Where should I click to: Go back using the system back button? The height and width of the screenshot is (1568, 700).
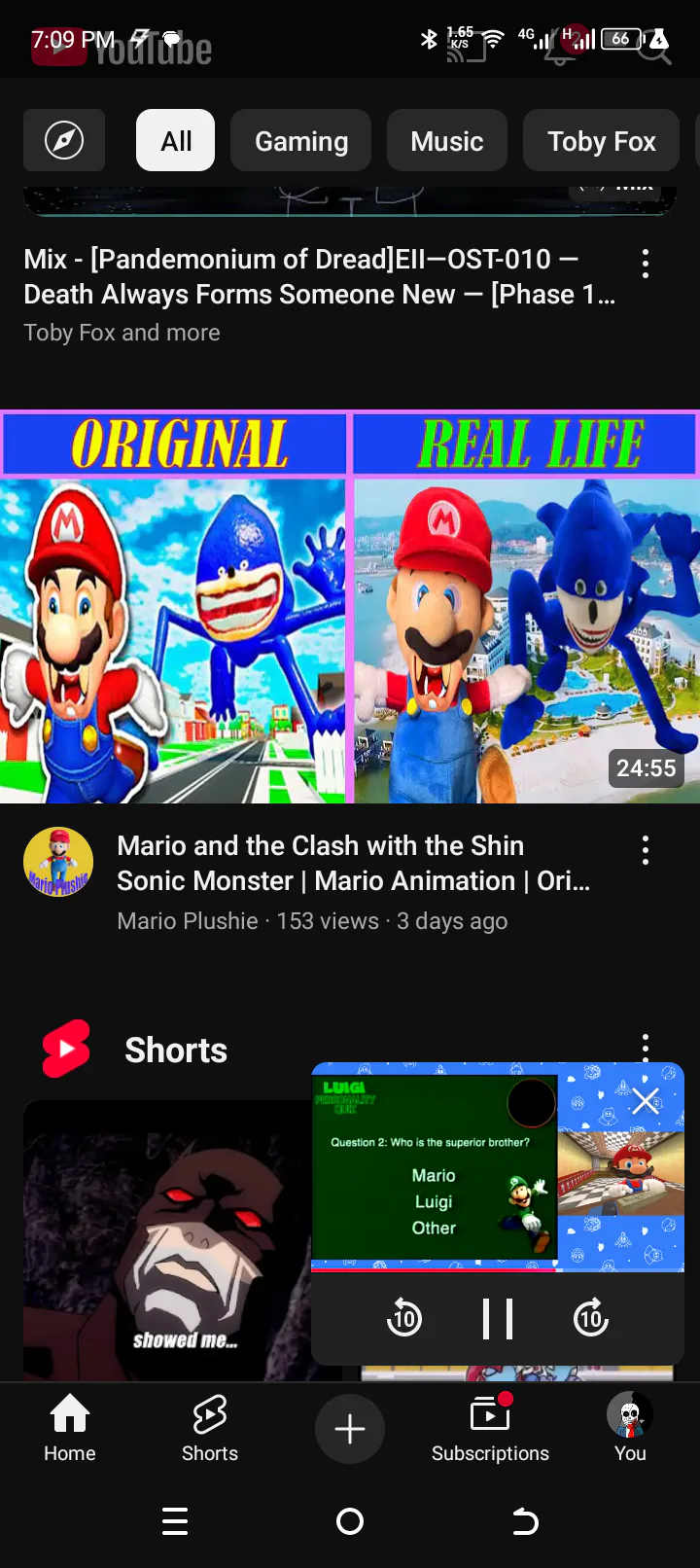click(x=525, y=1521)
